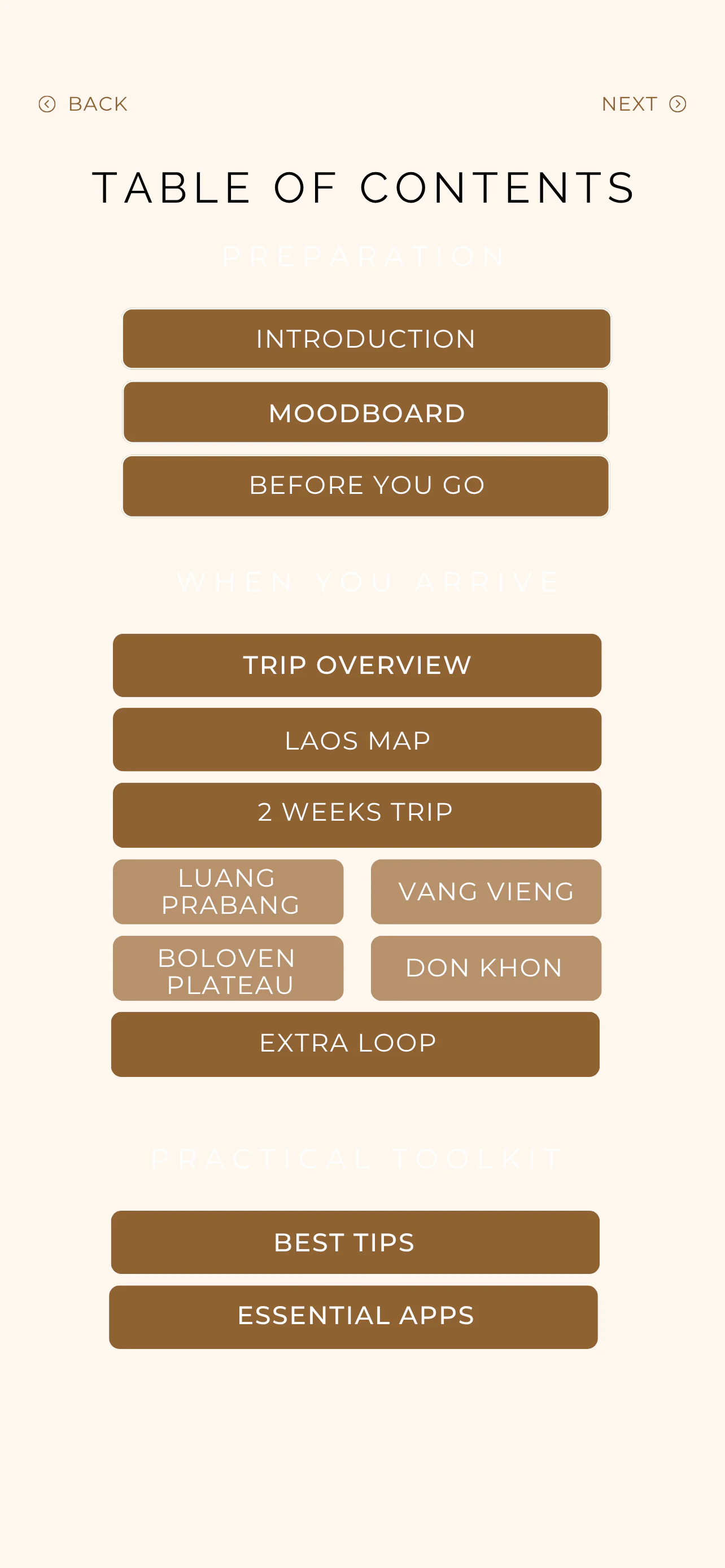Select the Luang Prabang destination
This screenshot has width=725, height=1568.
coord(228,892)
